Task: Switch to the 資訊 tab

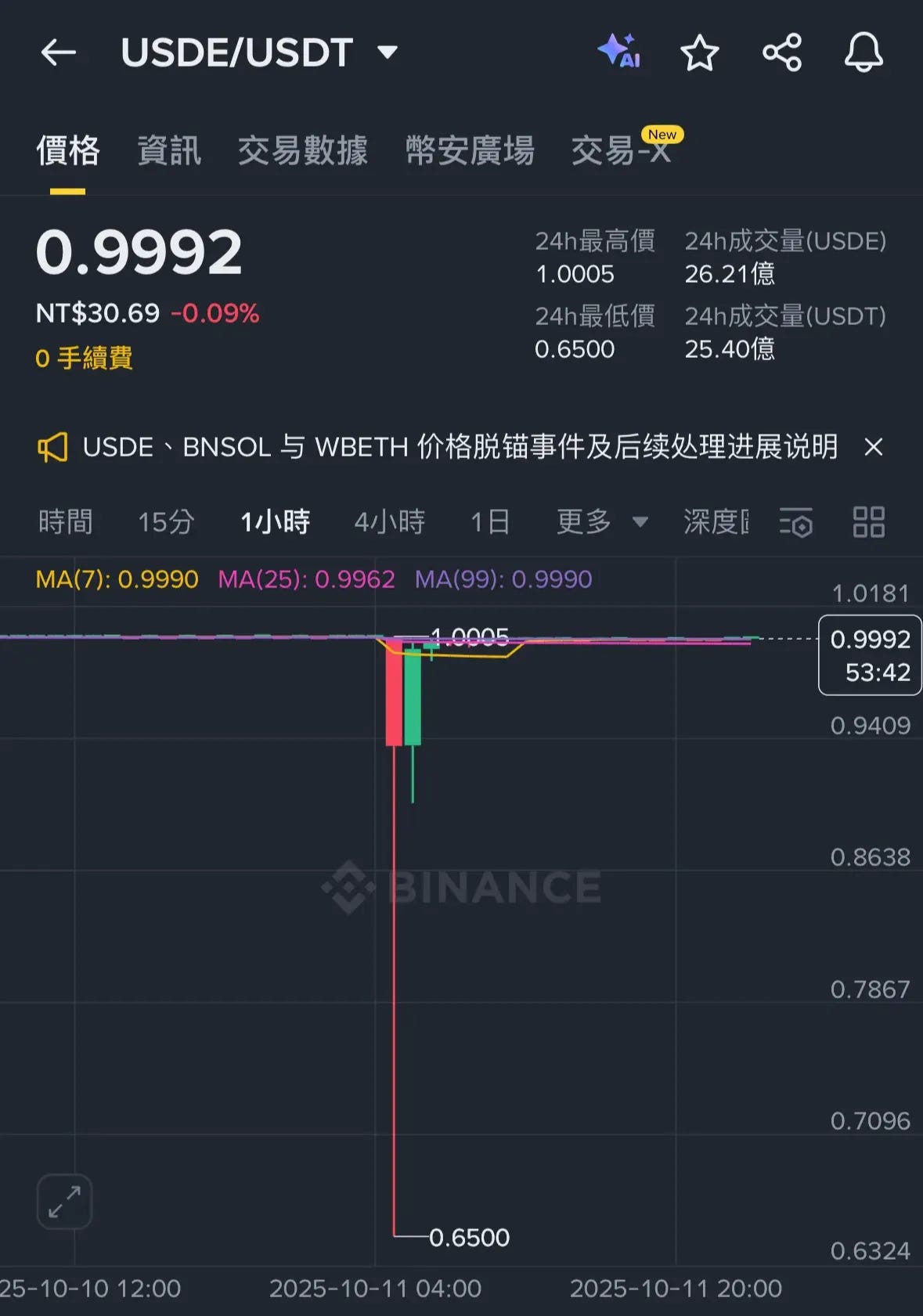Action: coord(168,151)
